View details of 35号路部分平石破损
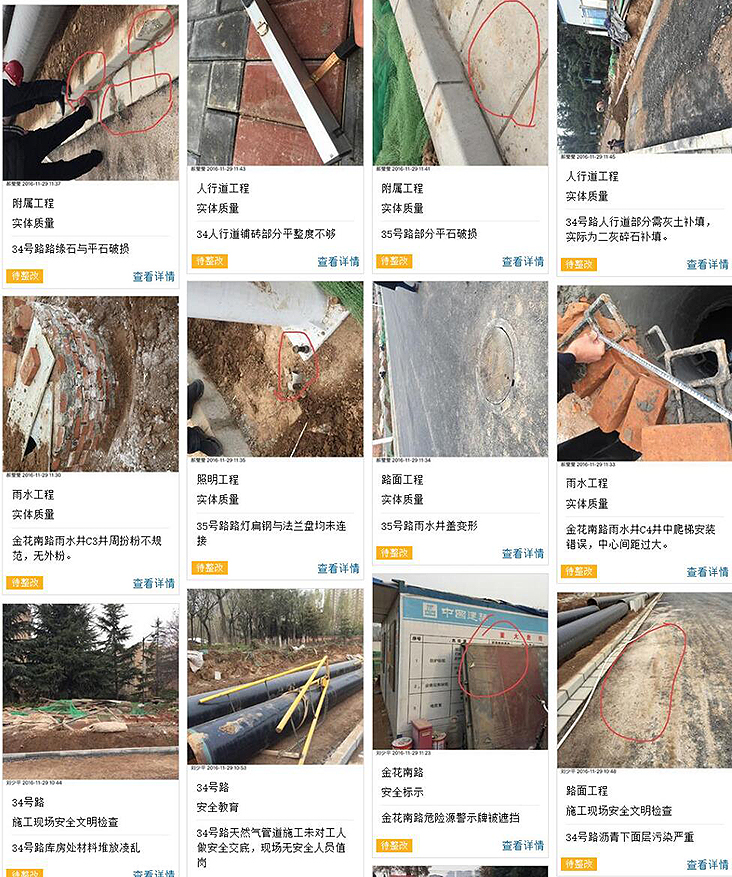Image resolution: width=732 pixels, height=877 pixels. [x=522, y=261]
